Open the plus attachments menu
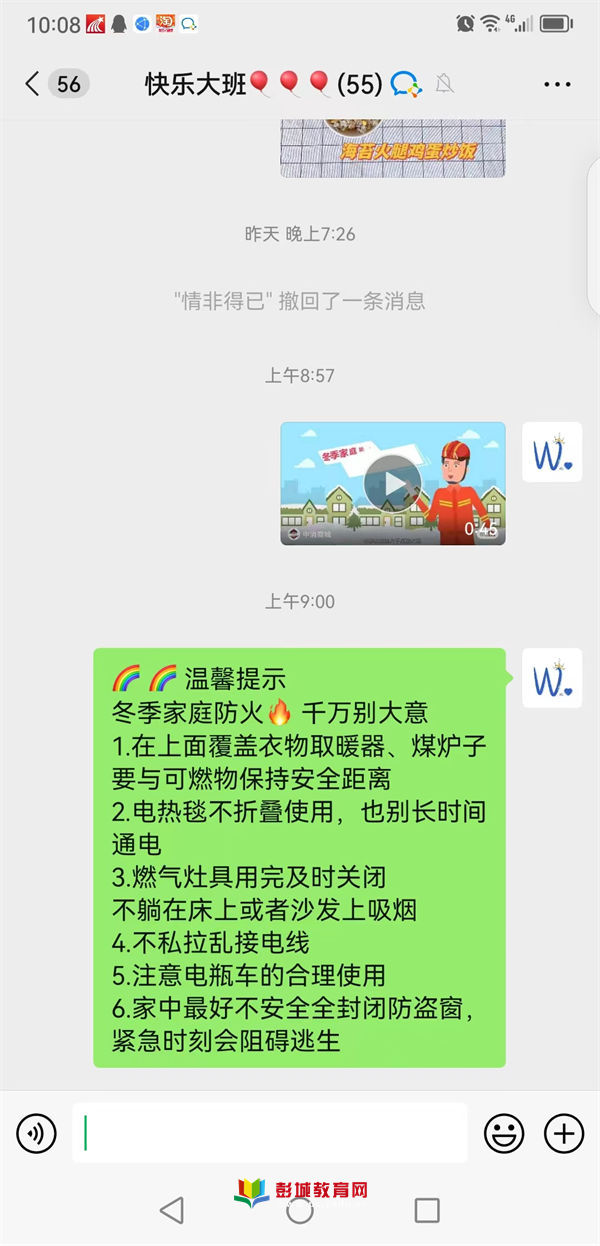Image resolution: width=600 pixels, height=1246 pixels. coord(564,1133)
